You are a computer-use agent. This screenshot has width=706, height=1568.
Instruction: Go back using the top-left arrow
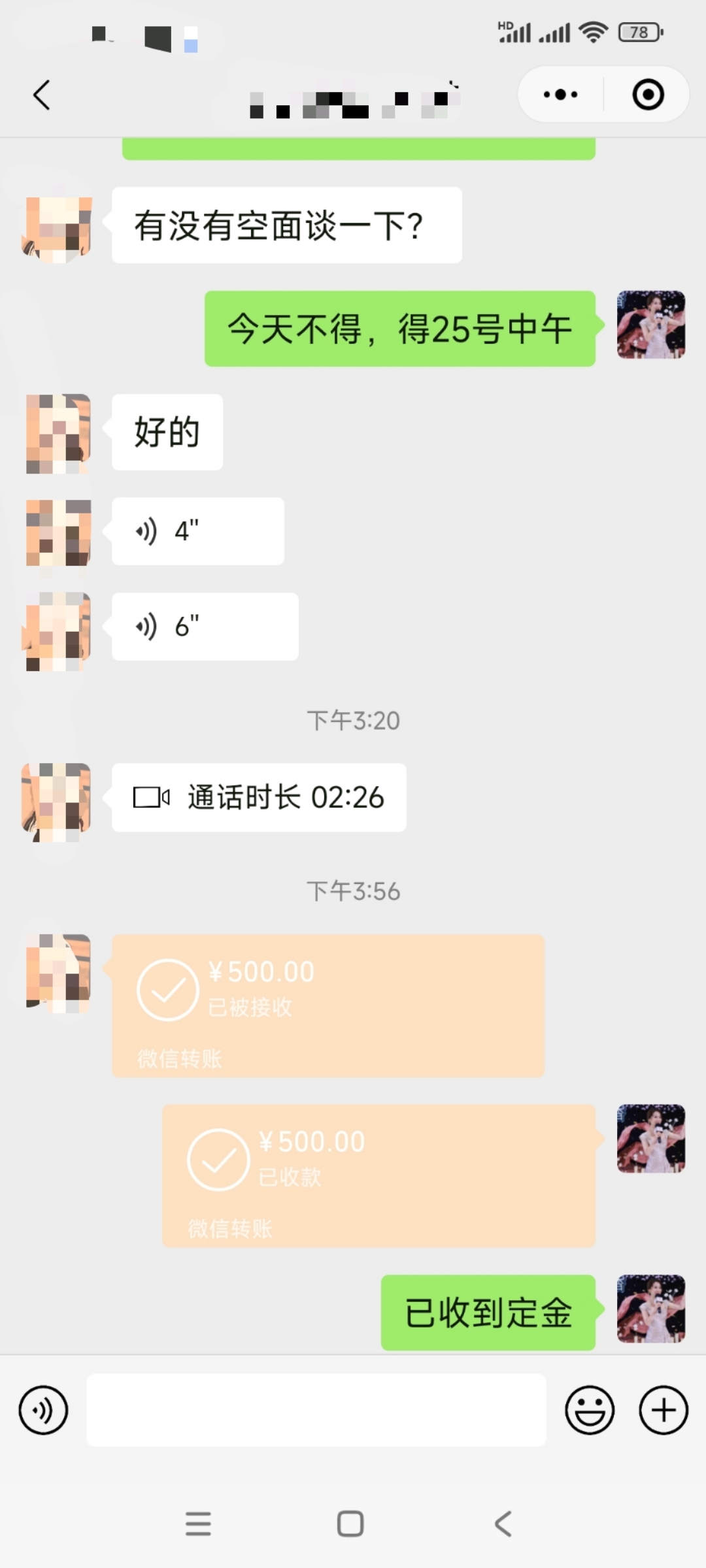pos(42,95)
